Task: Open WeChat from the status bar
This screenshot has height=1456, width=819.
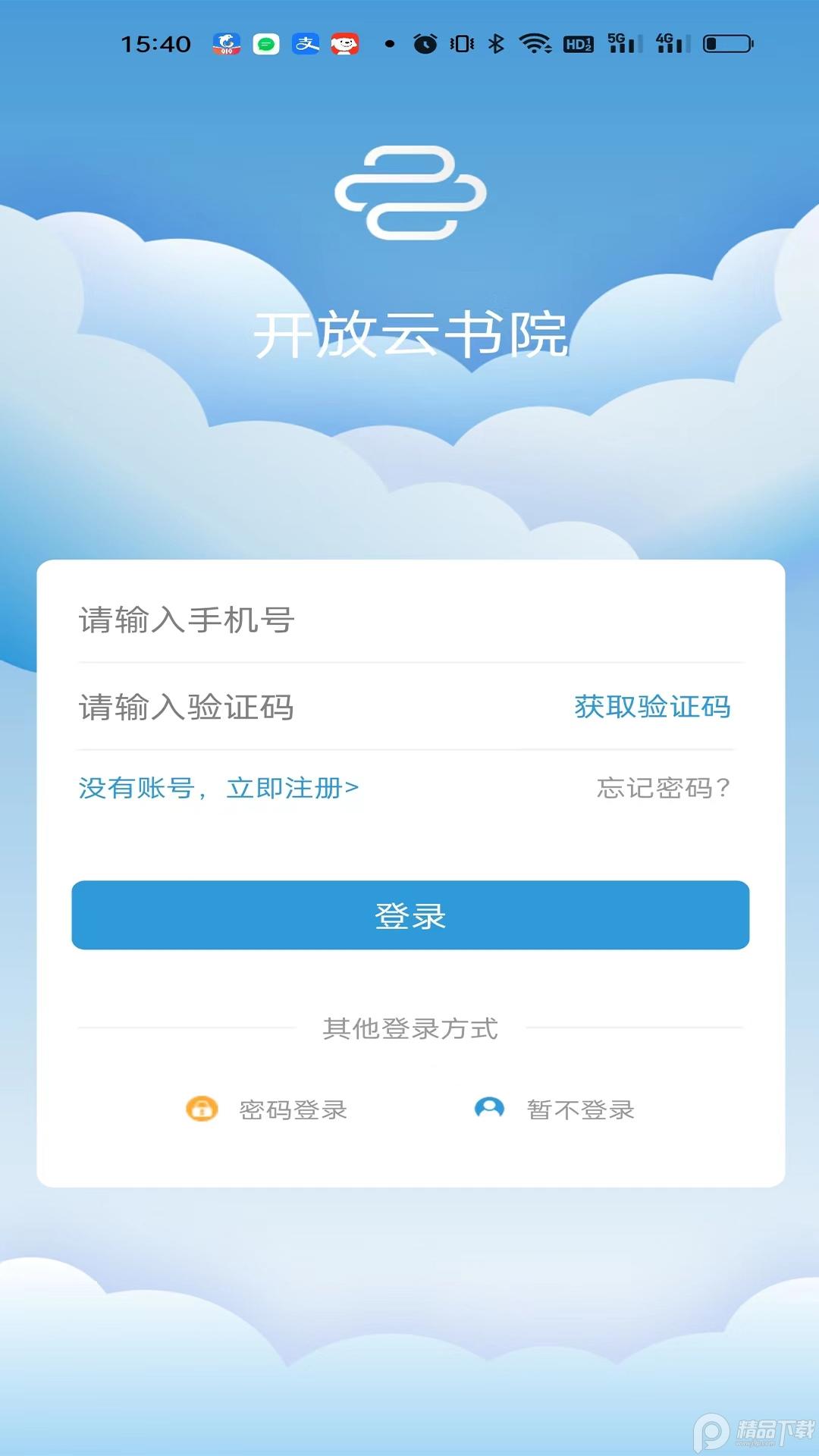Action: point(266,44)
